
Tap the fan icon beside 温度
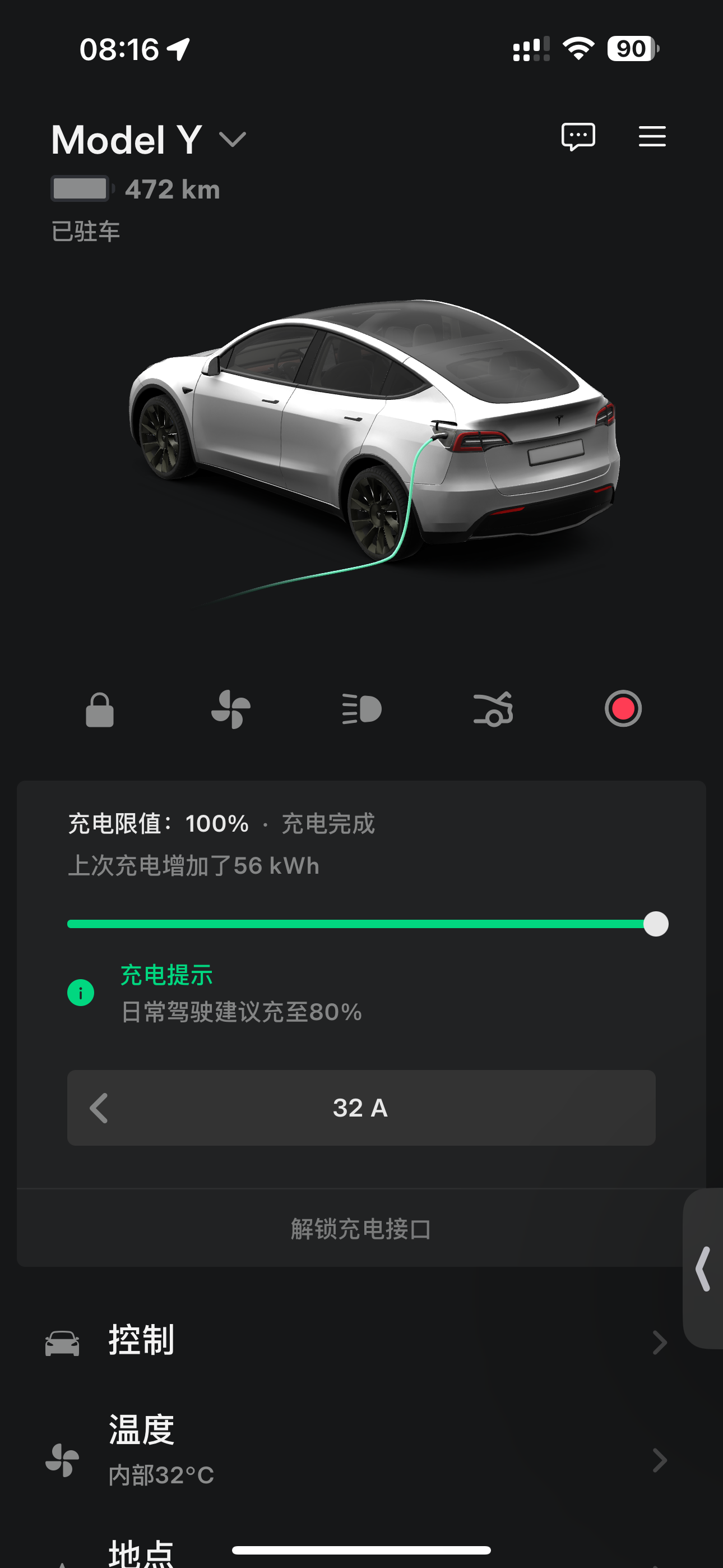pos(63,1460)
